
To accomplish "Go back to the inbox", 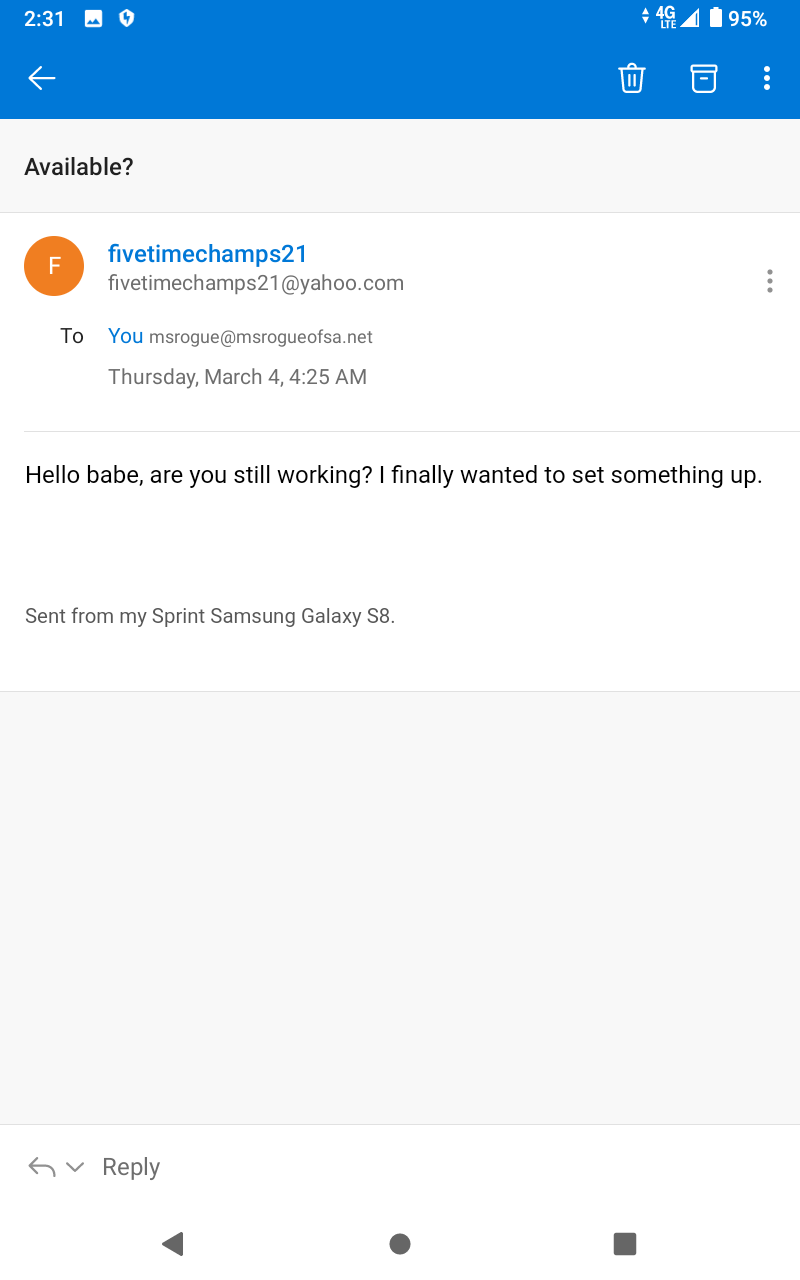I will tap(42, 78).
